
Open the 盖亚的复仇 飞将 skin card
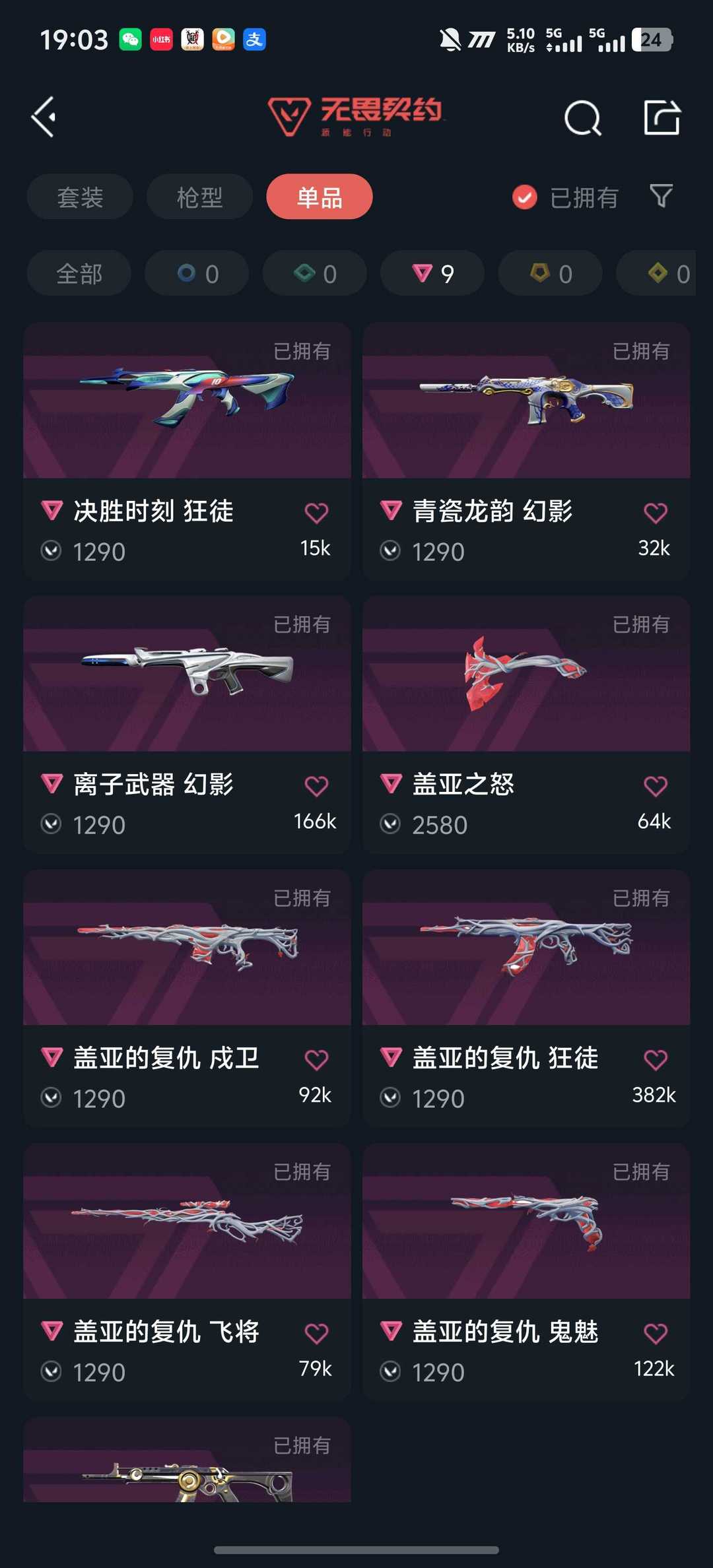[187, 1272]
